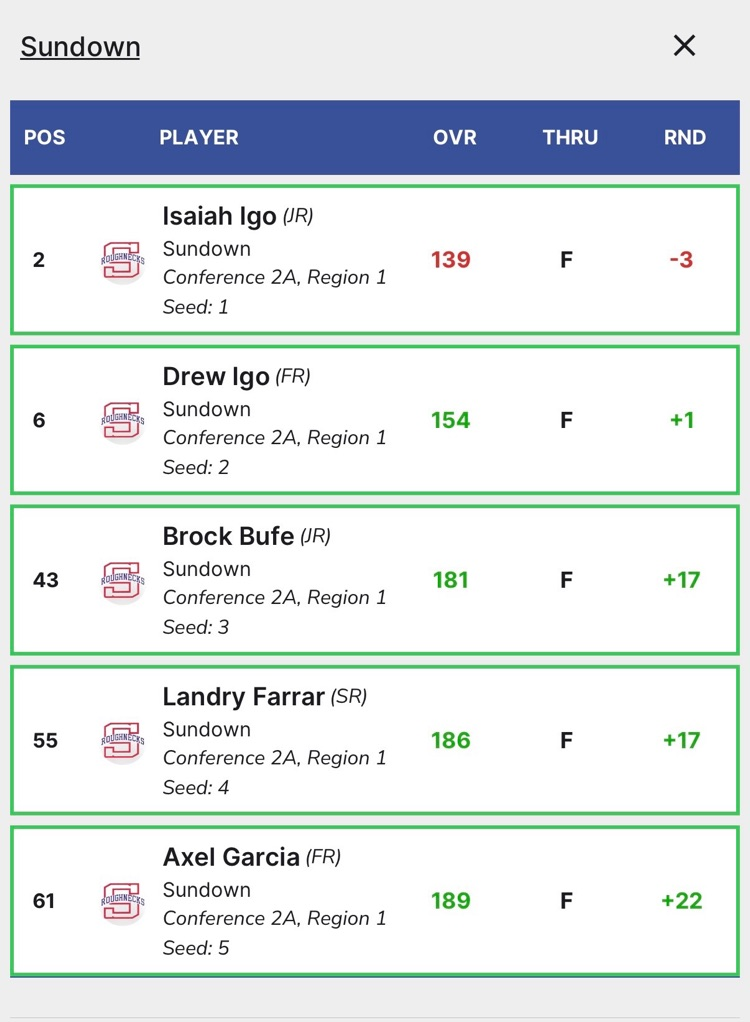Close the Sundown team panel
The width and height of the screenshot is (750, 1022).
tap(684, 46)
